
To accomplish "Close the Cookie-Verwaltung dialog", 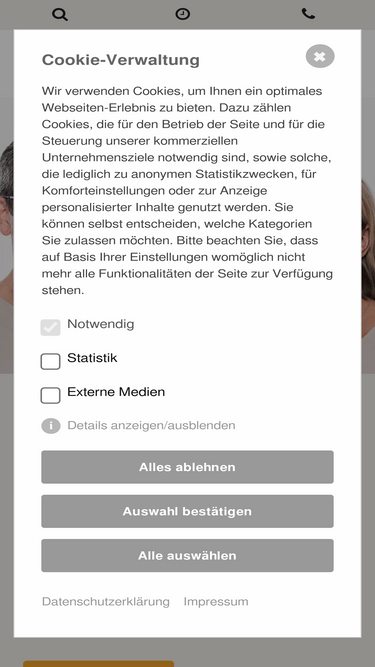I will point(320,56).
